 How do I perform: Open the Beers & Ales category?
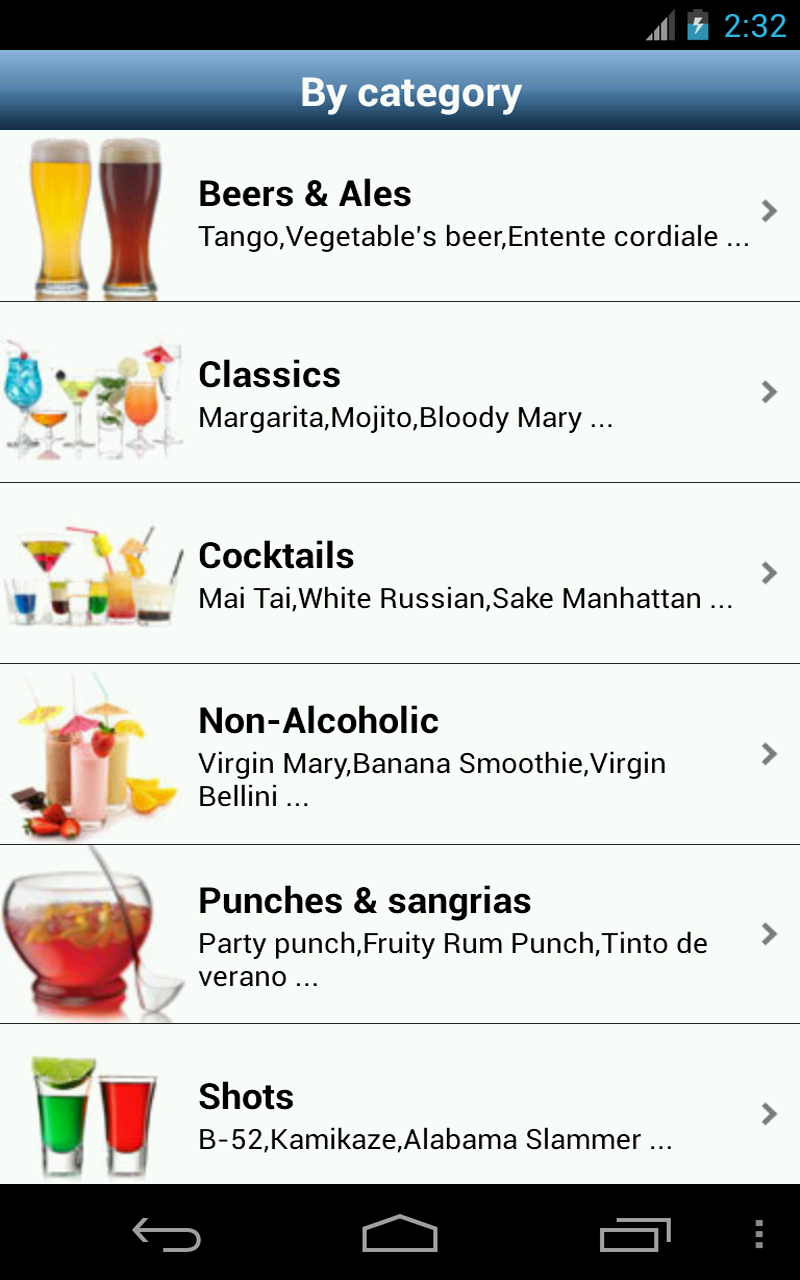coord(400,215)
